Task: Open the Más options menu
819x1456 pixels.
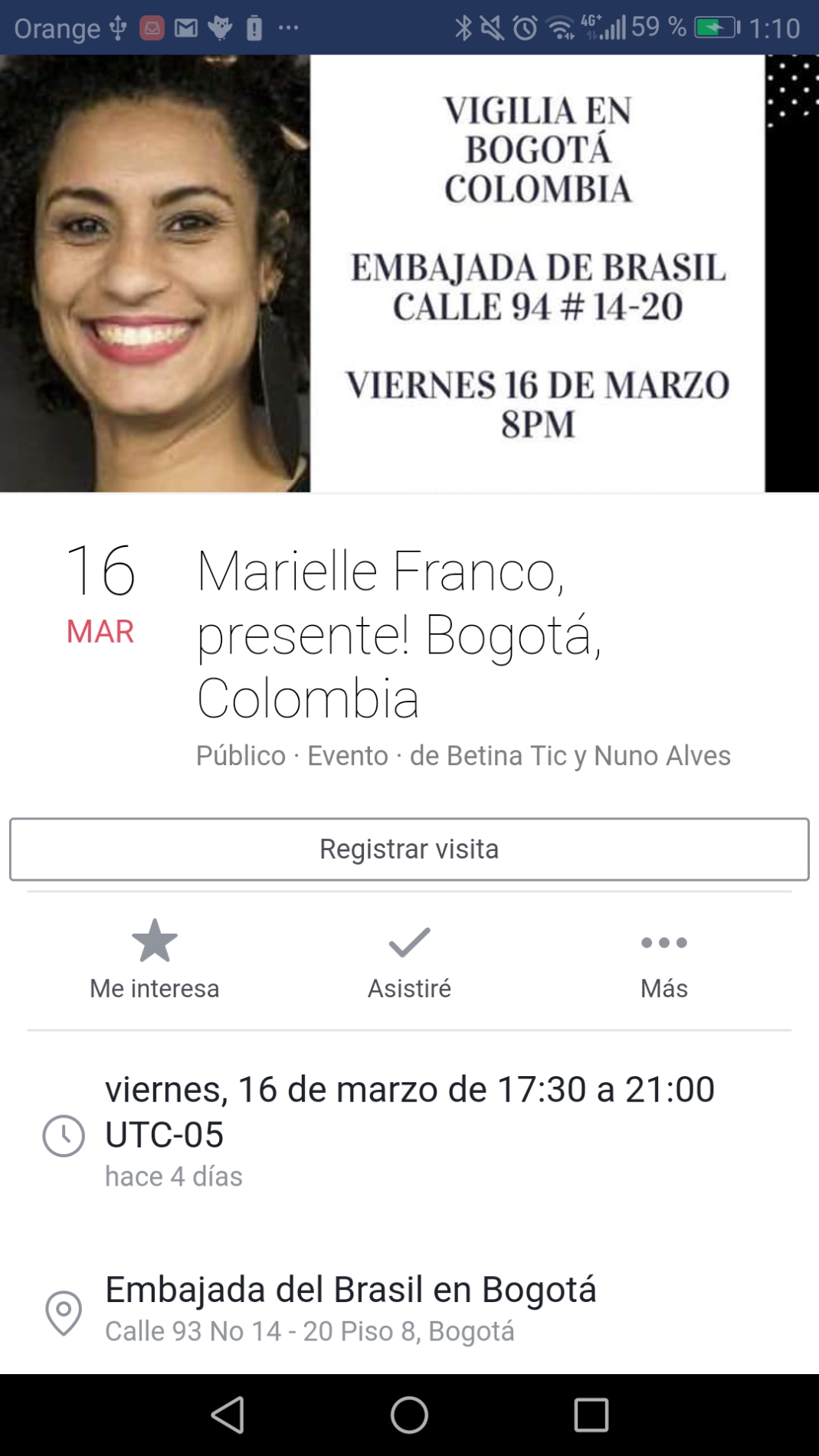Action: point(663,960)
